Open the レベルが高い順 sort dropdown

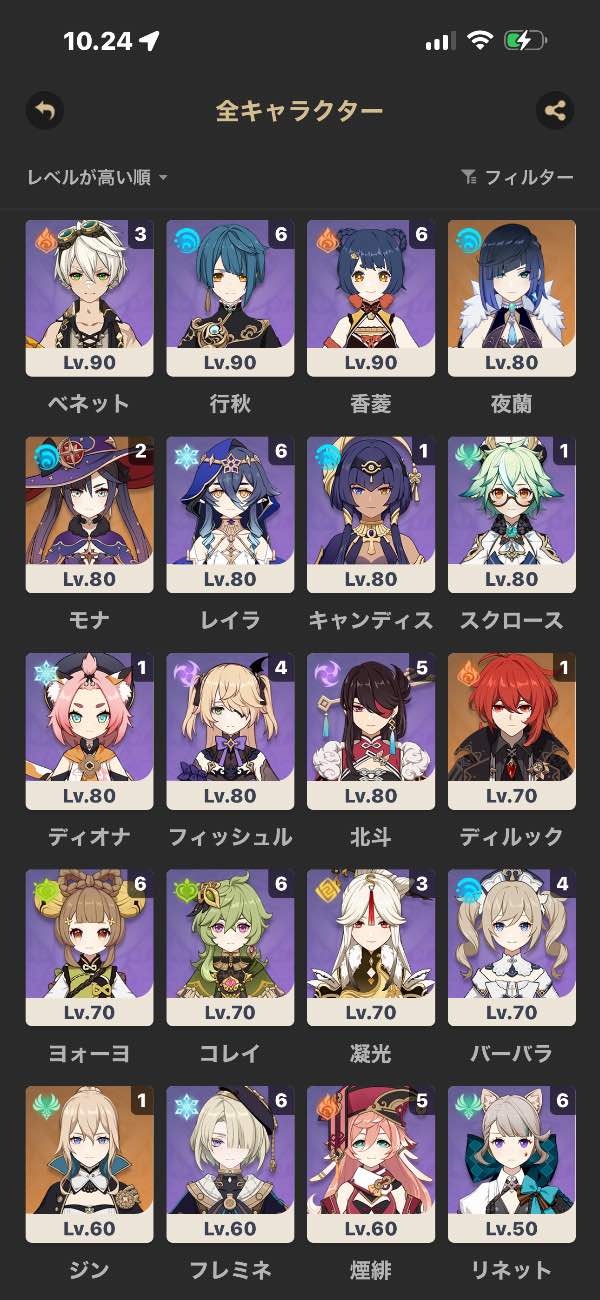[97, 177]
